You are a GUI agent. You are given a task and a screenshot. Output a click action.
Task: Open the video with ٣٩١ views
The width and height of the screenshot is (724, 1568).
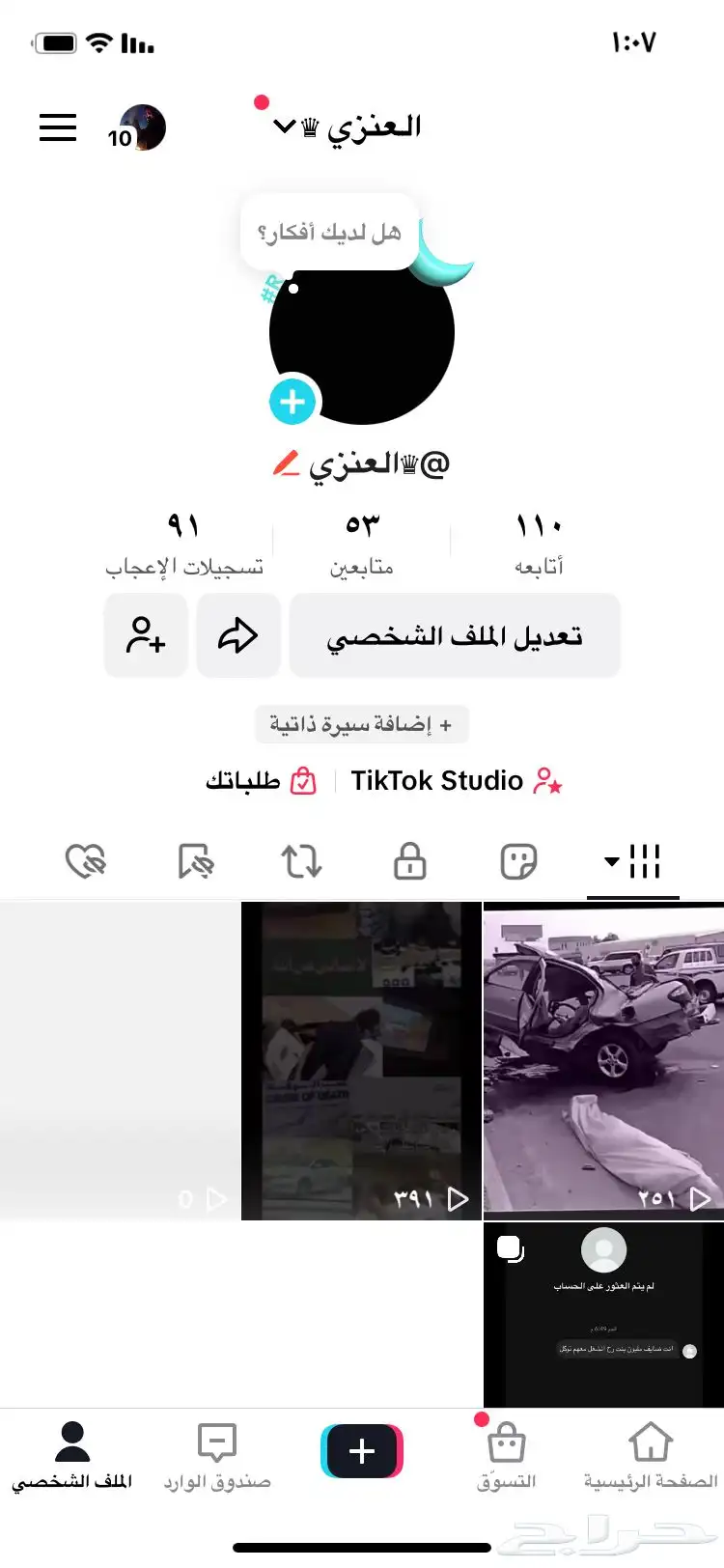(x=361, y=1061)
